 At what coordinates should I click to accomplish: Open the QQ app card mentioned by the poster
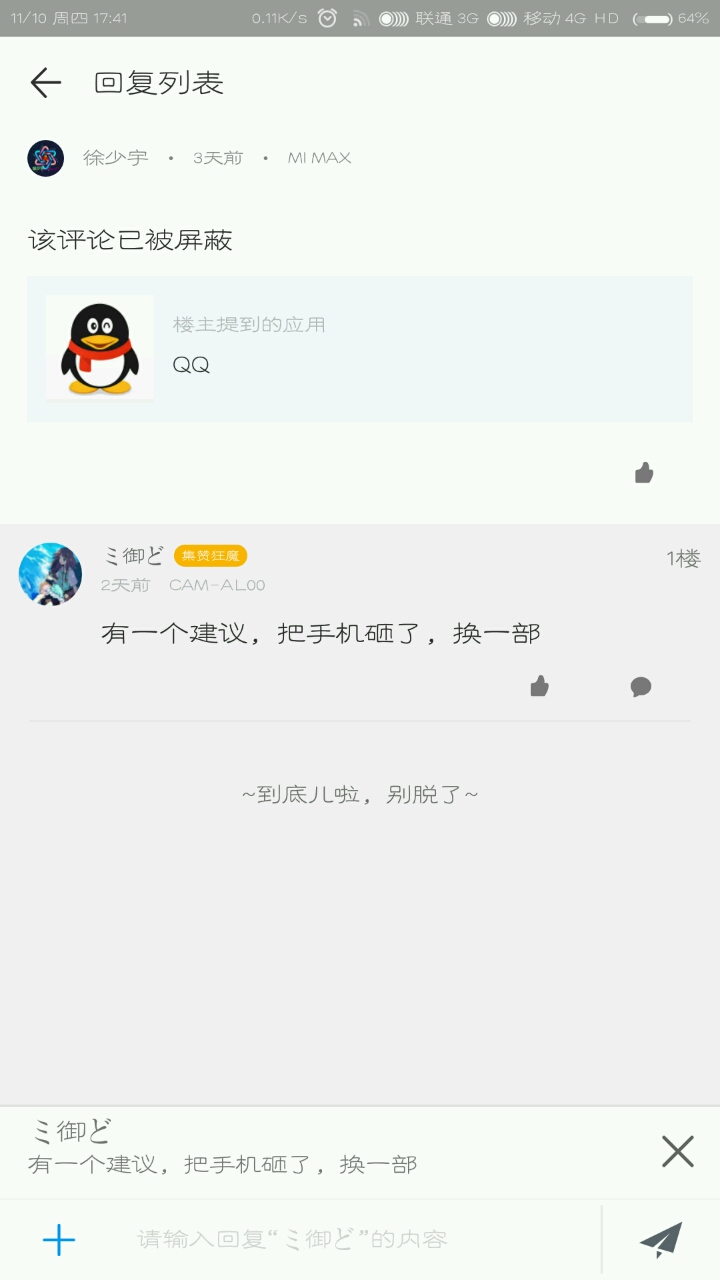pos(359,348)
